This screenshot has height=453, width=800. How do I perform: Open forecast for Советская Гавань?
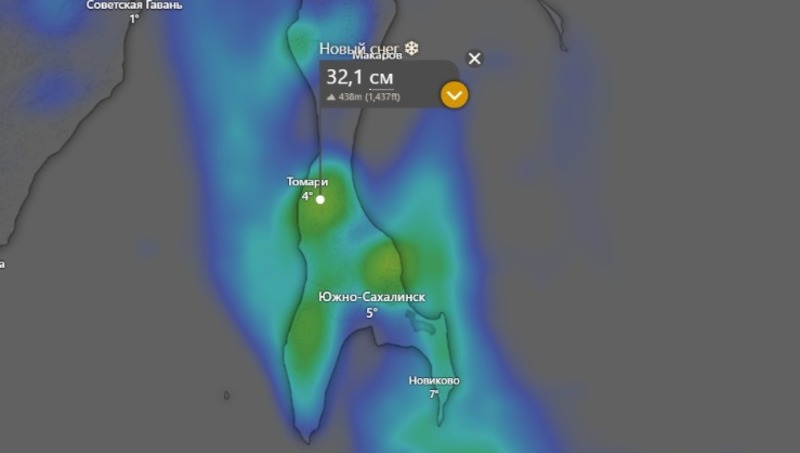(135, 6)
